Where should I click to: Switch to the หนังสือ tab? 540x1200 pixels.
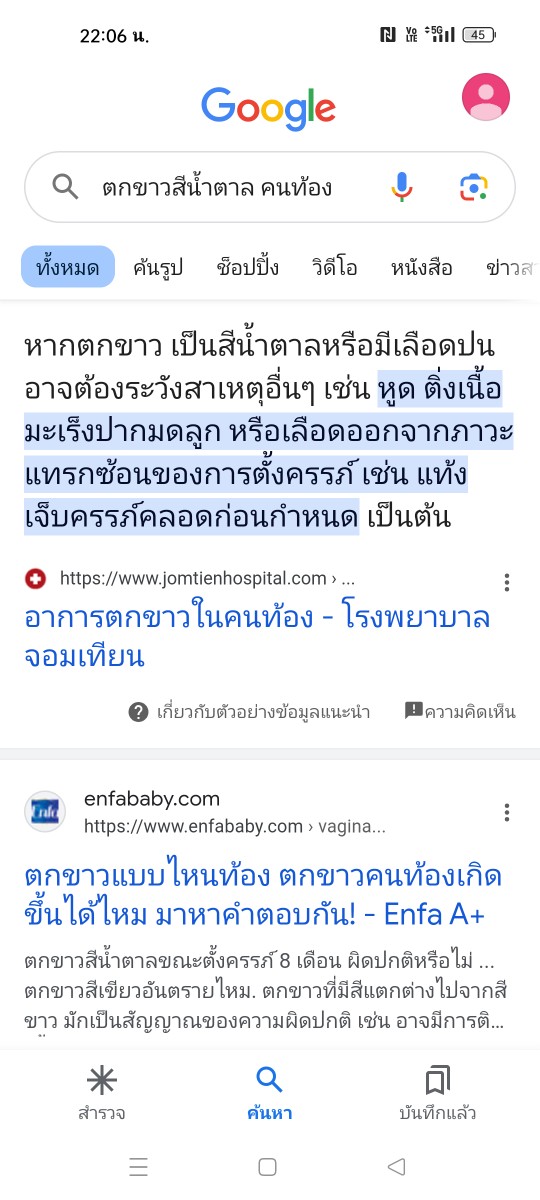[x=421, y=267]
